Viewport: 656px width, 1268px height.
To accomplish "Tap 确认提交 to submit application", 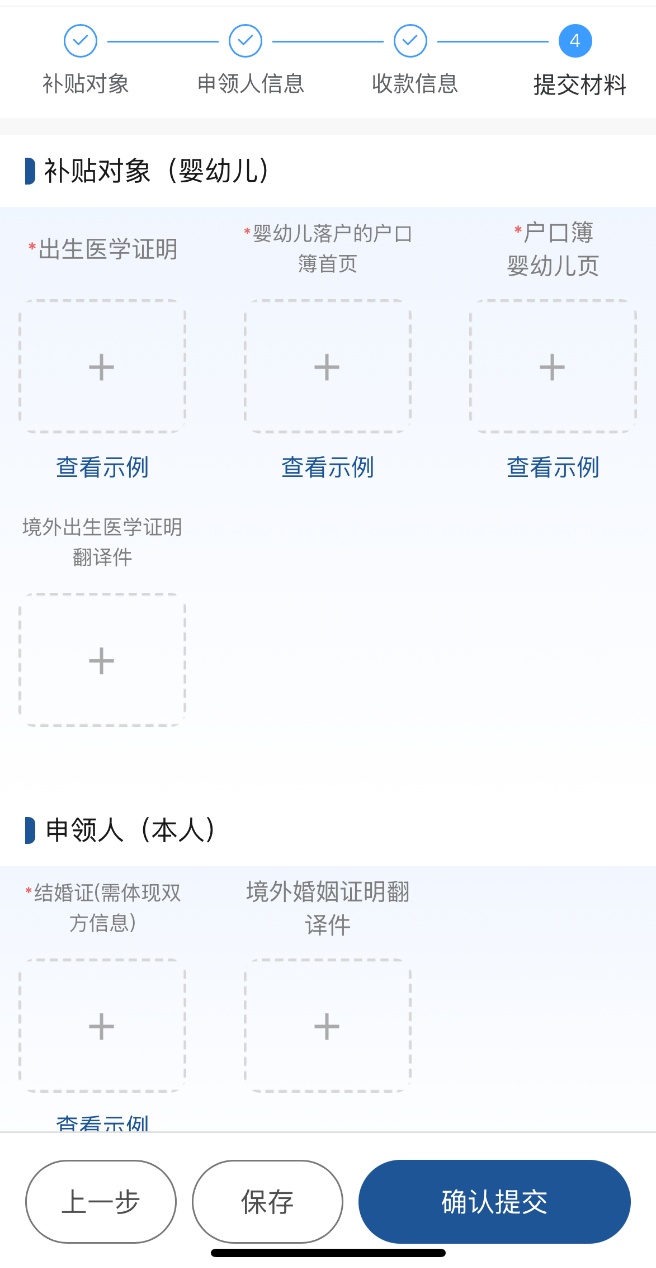I will point(494,1201).
